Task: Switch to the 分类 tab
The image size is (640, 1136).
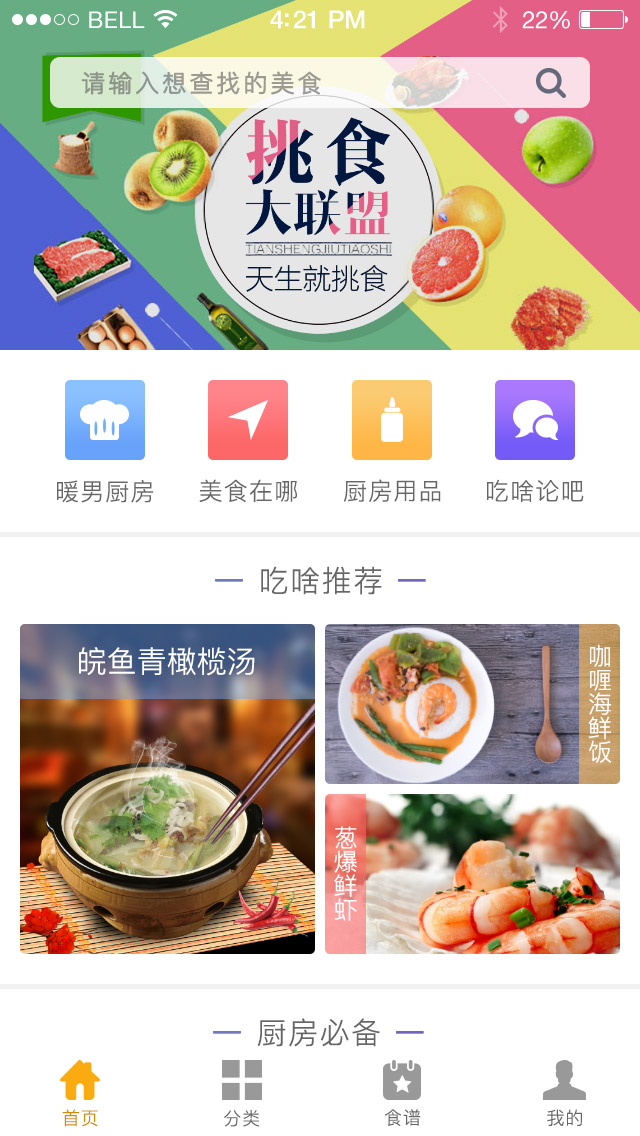Action: [x=242, y=1093]
